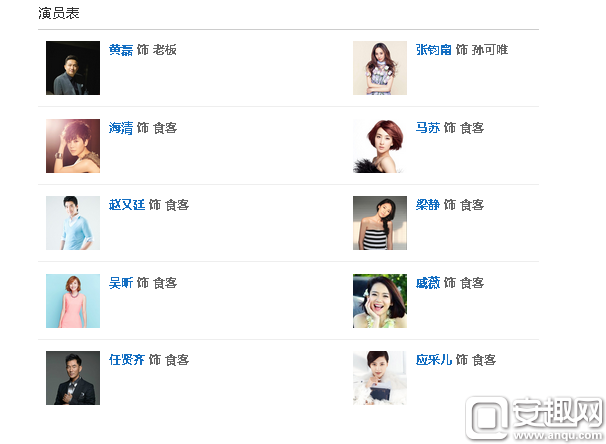This screenshot has width=606, height=444.
Task: Open 海清's actor page link
Action: click(x=121, y=128)
